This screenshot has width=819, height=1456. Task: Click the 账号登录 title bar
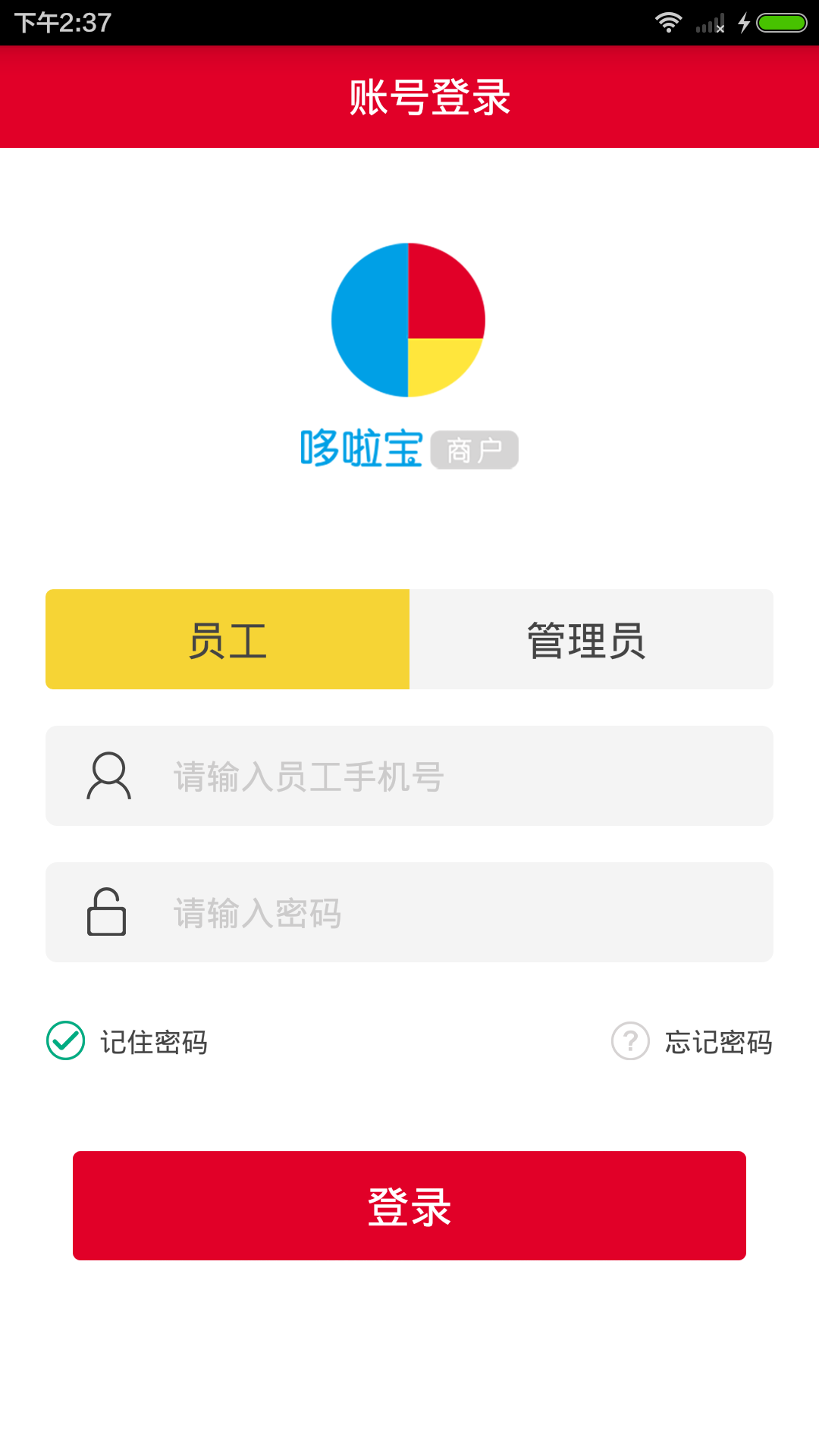[409, 97]
